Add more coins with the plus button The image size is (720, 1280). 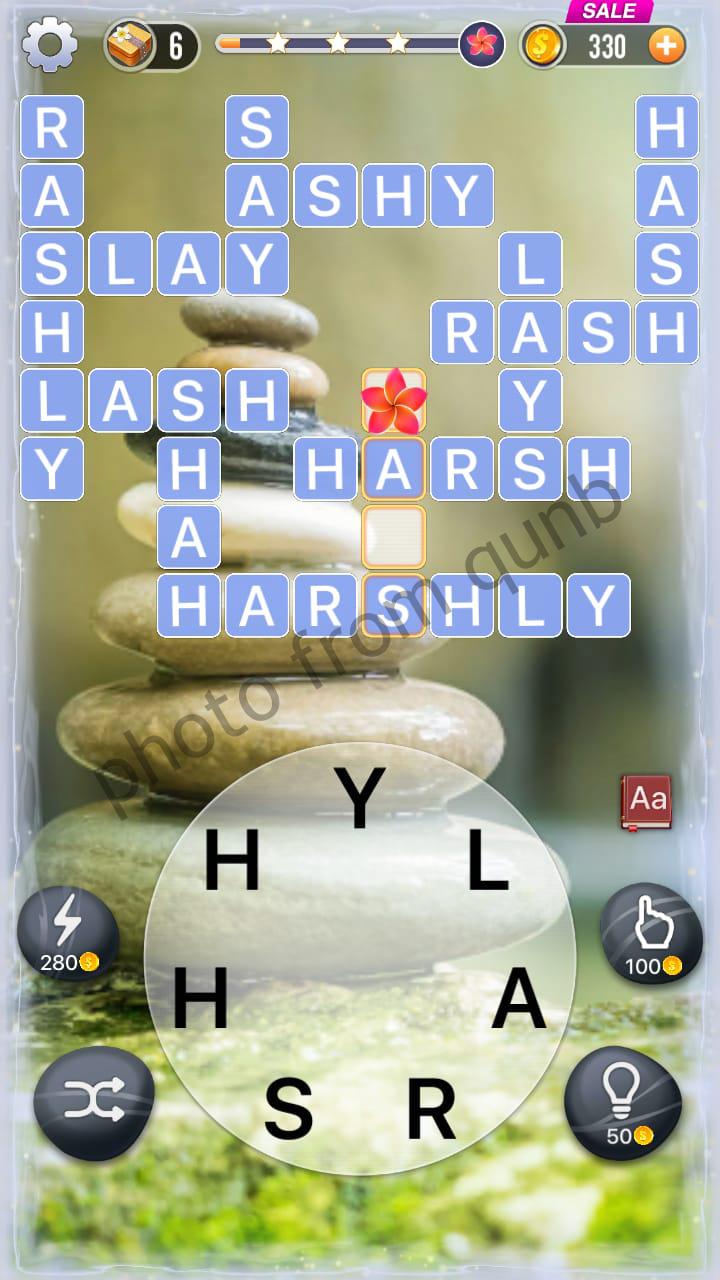[x=667, y=45]
